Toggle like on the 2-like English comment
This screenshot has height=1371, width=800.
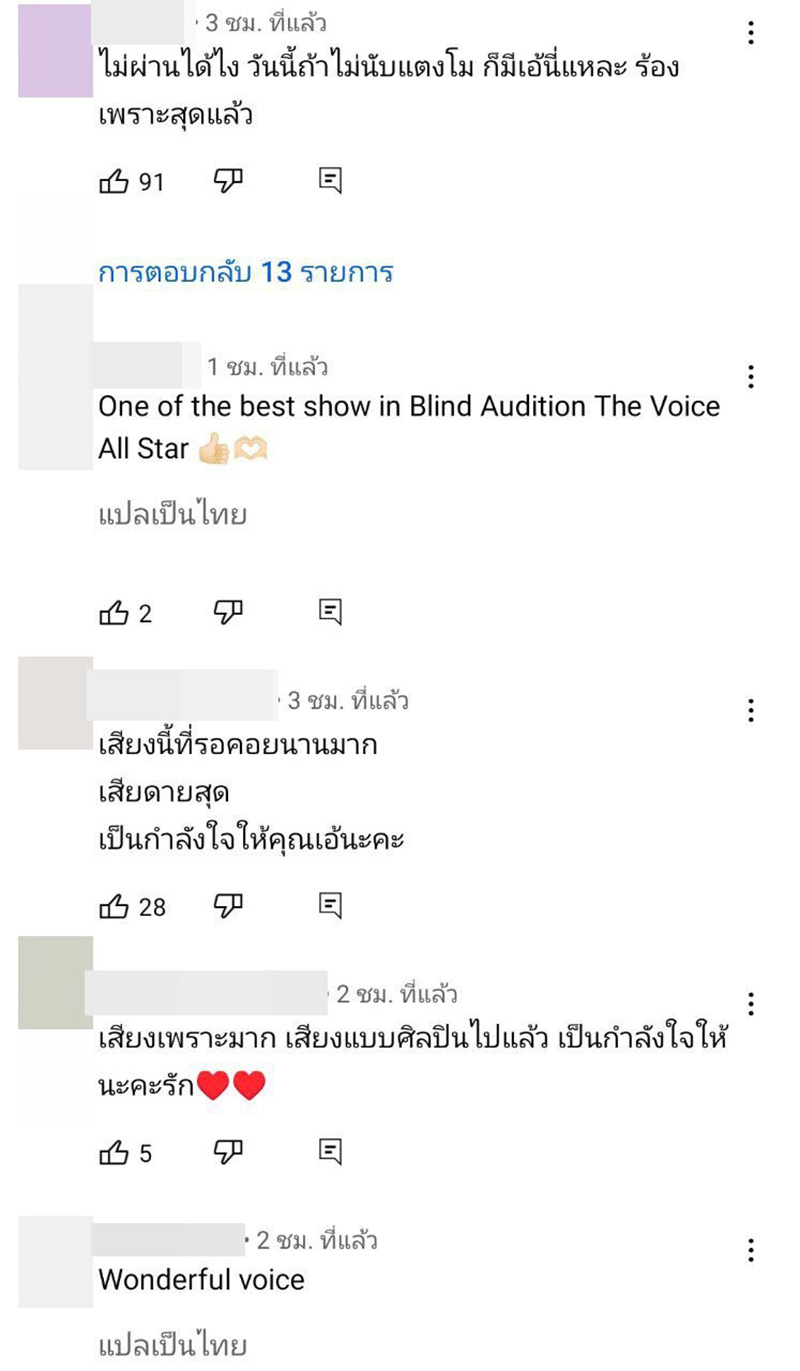click(x=116, y=613)
